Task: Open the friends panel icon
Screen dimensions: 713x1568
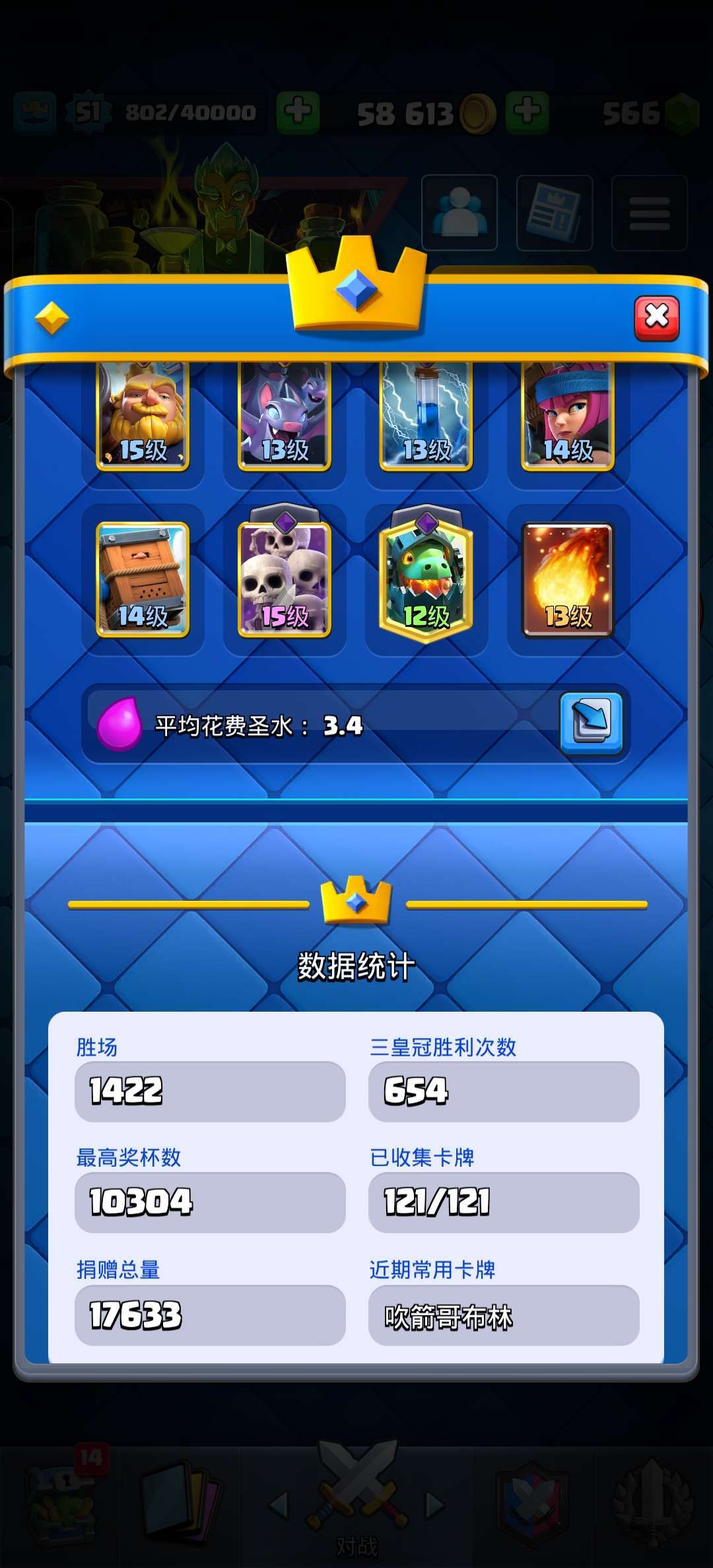Action: [460, 212]
